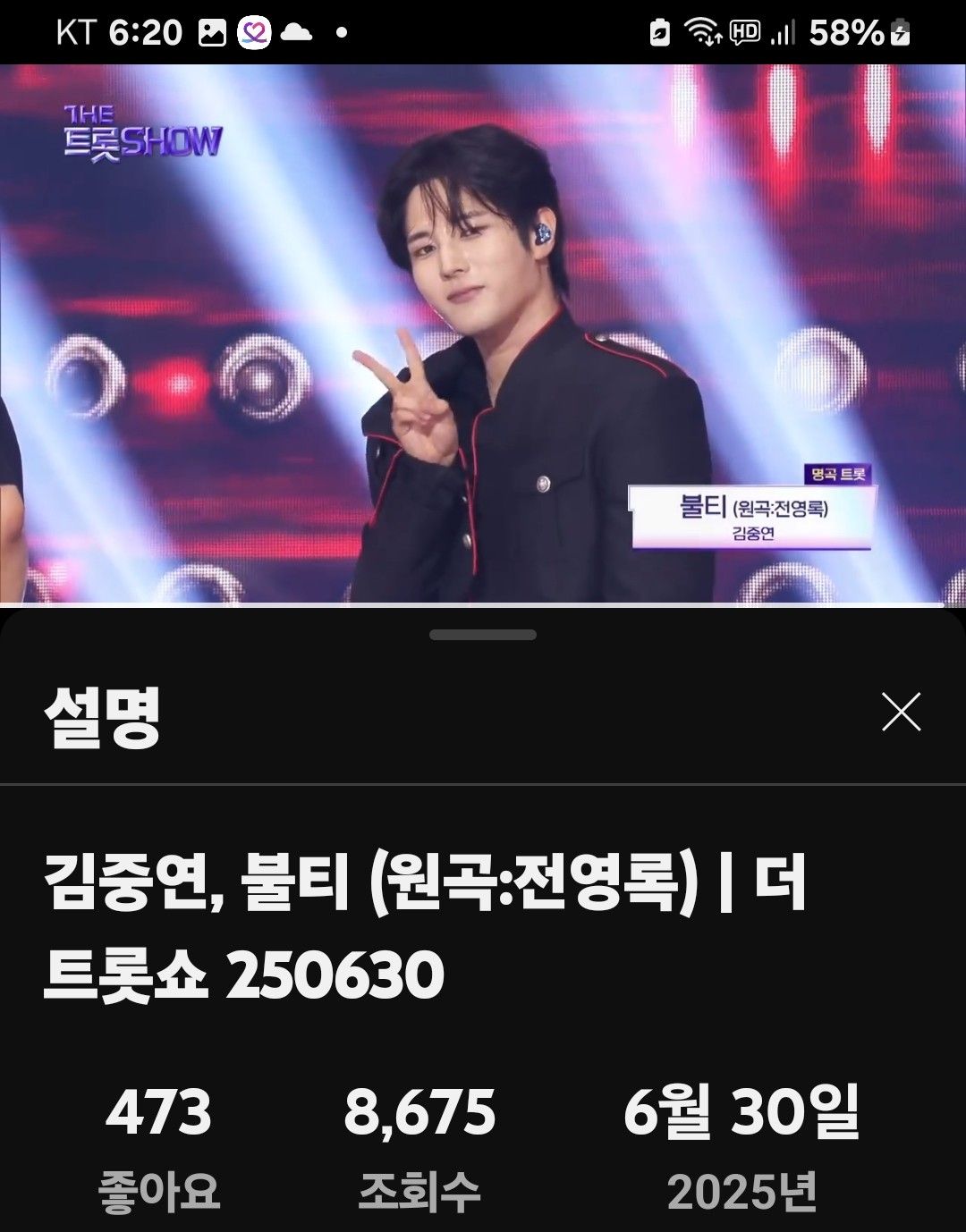Tap the video player to show controls
The image size is (966, 1232).
click(483, 335)
